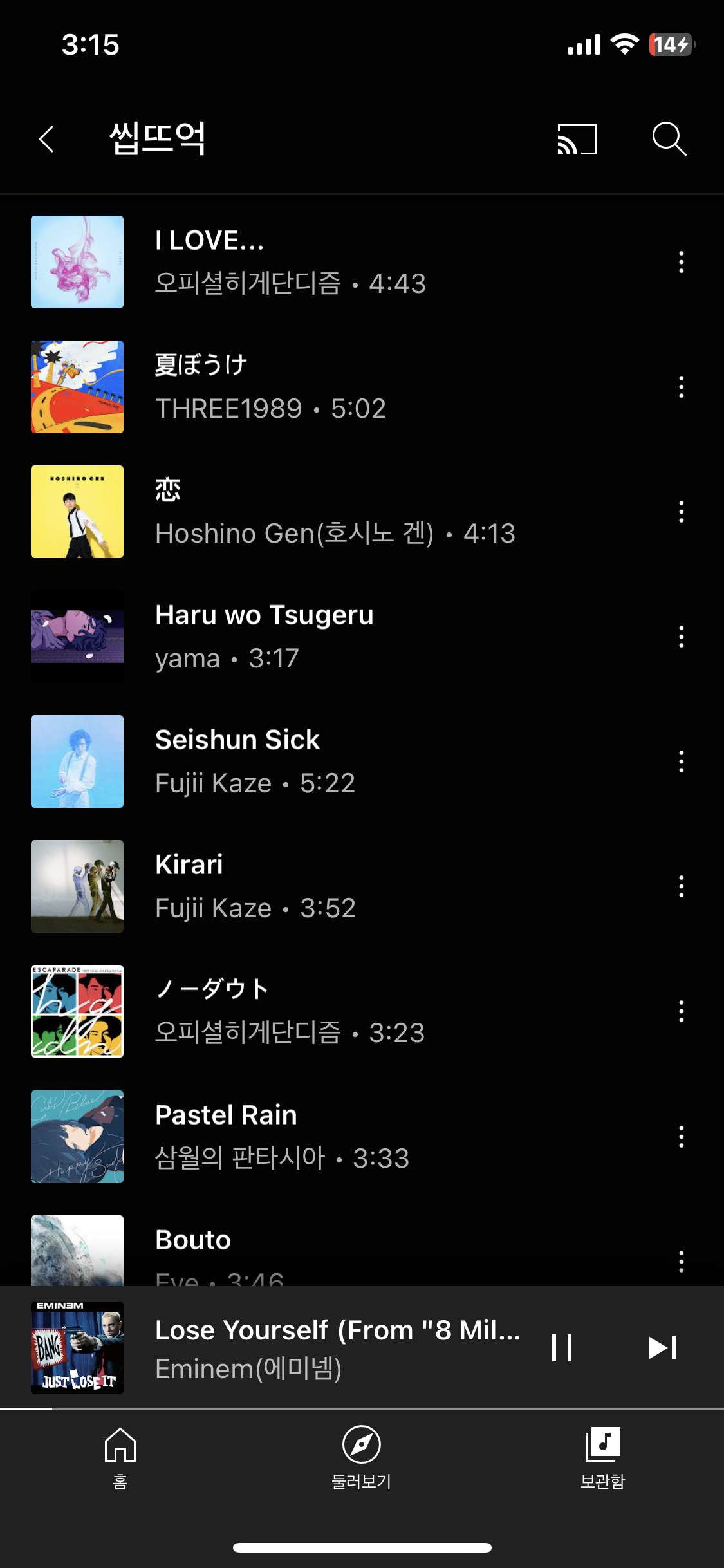Open more options for 夏ぼうけ

pos(681,387)
